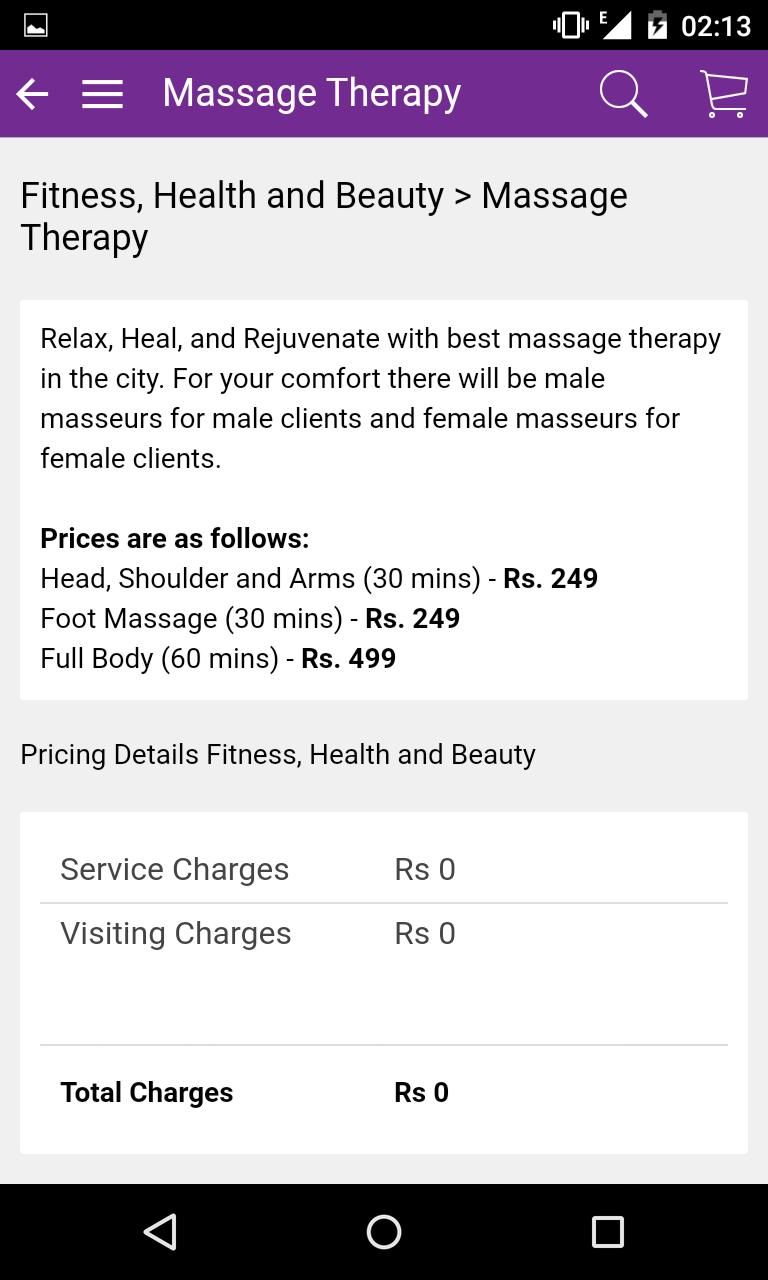Open the shopping cart
Image resolution: width=768 pixels, height=1280 pixels.
723,94
